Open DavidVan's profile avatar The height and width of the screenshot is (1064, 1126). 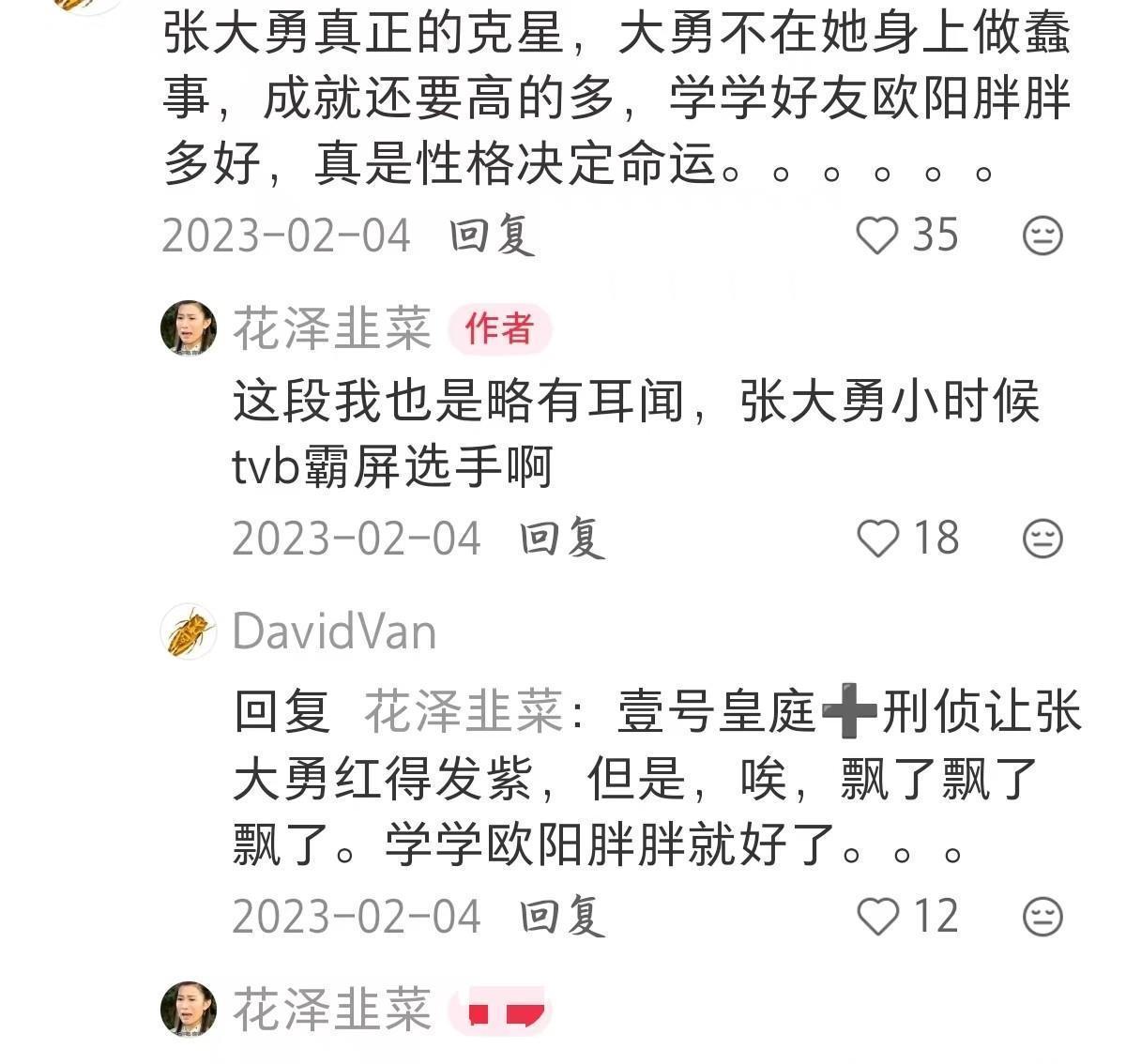point(189,631)
